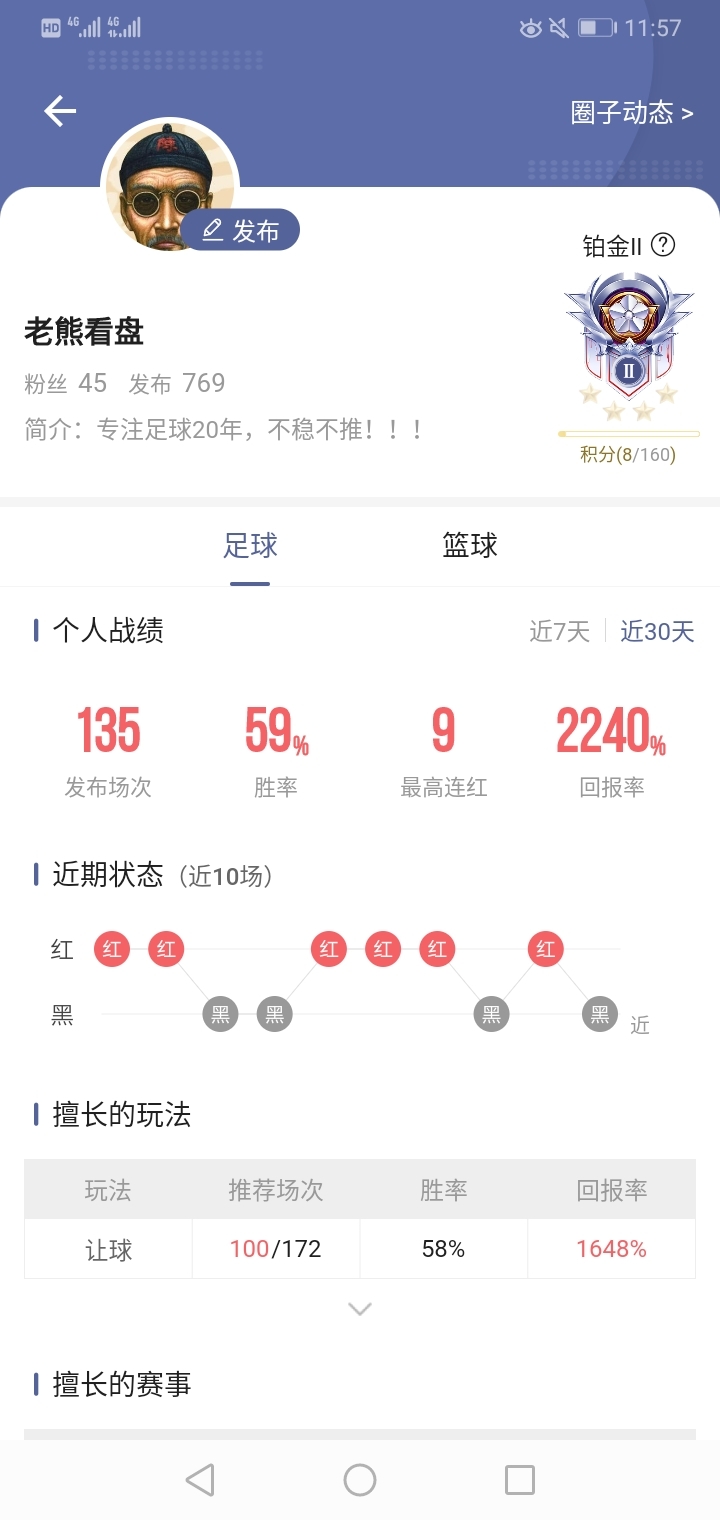
Task: Switch to the 篮球 tab
Action: [470, 546]
